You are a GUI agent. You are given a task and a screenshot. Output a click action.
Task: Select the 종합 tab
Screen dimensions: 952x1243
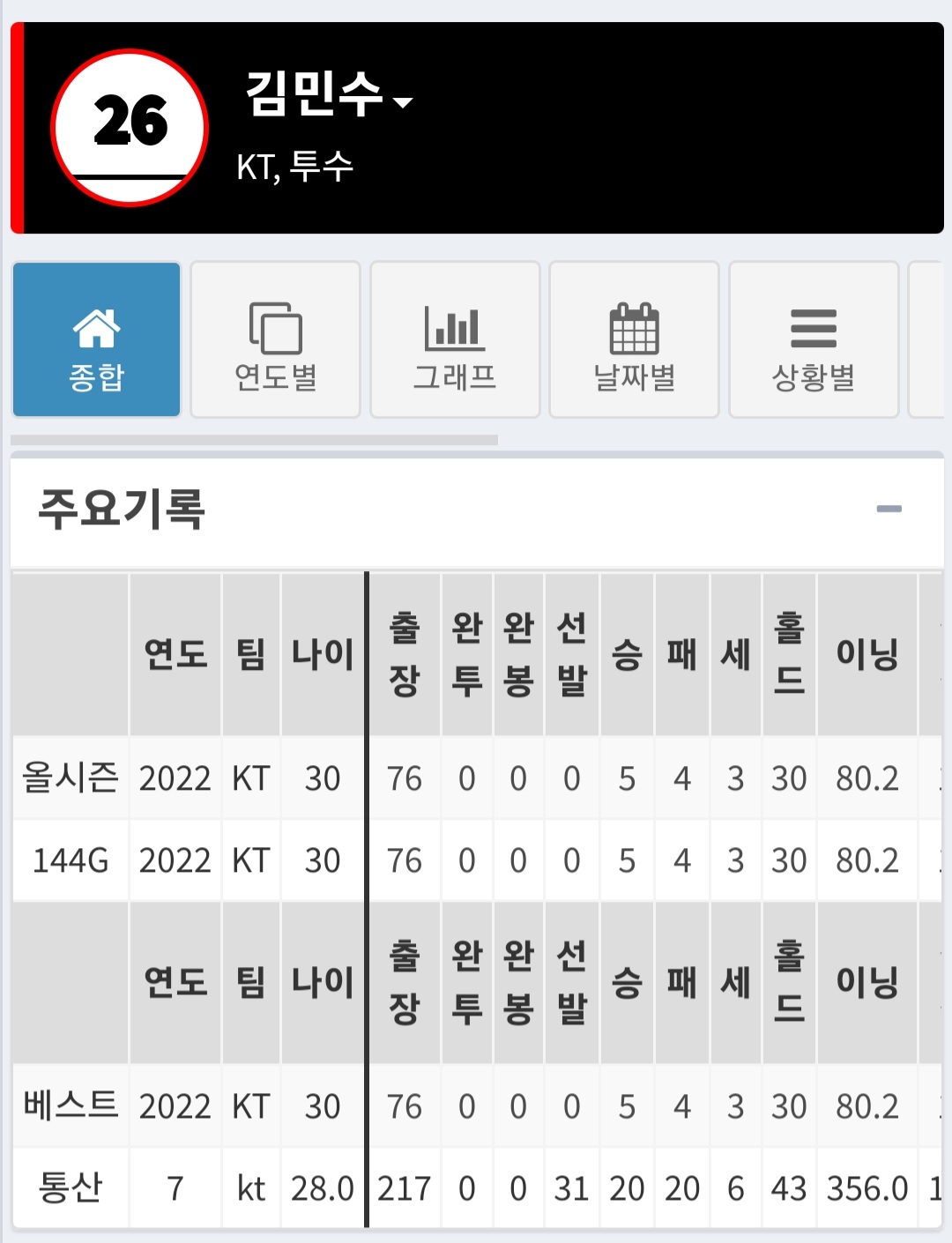tap(96, 339)
